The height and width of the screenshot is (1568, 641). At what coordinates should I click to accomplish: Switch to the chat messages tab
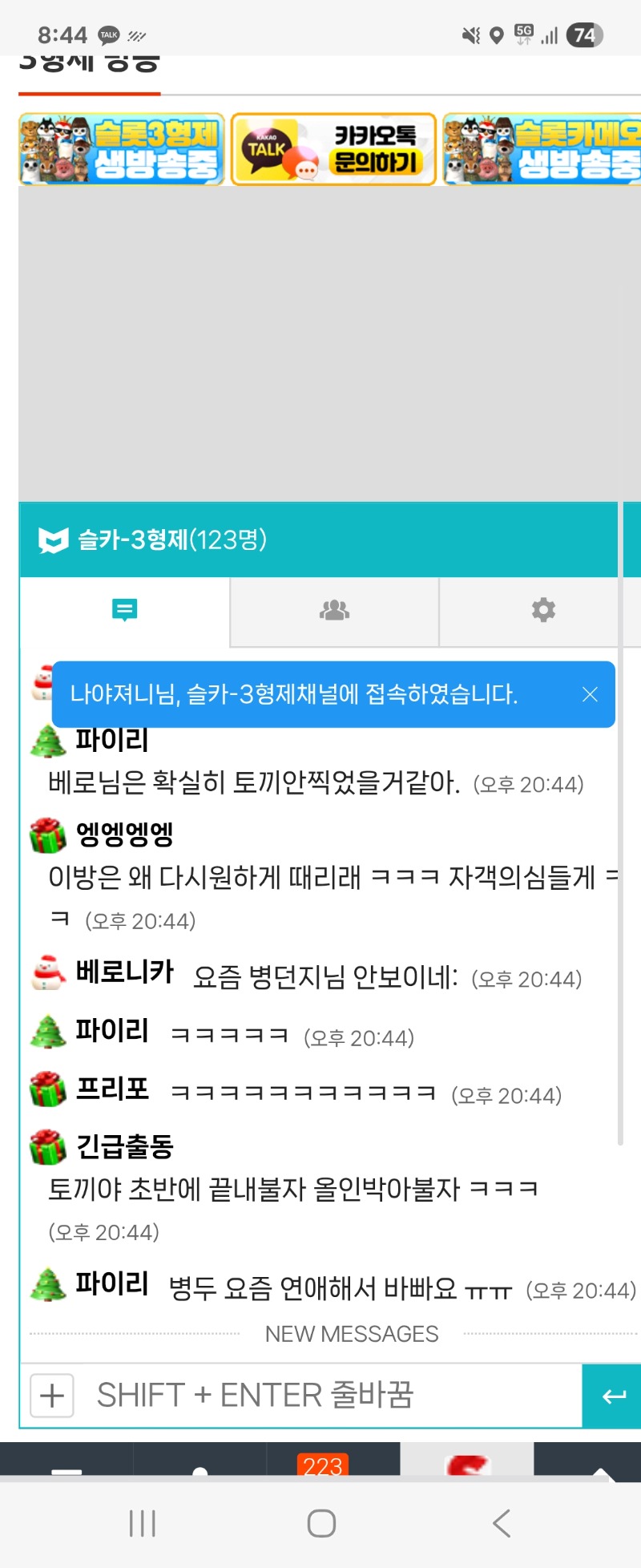(x=124, y=611)
